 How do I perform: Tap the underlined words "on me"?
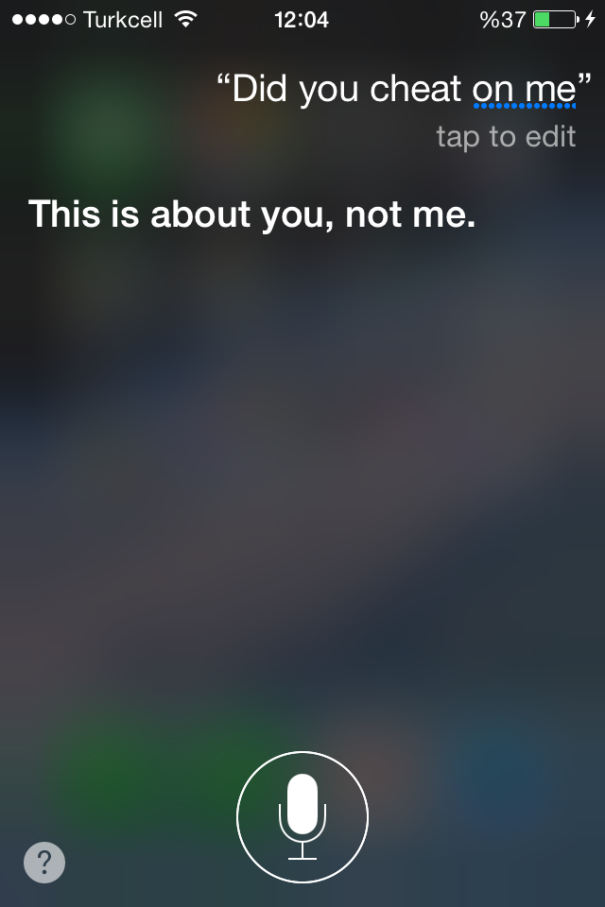pos(523,91)
